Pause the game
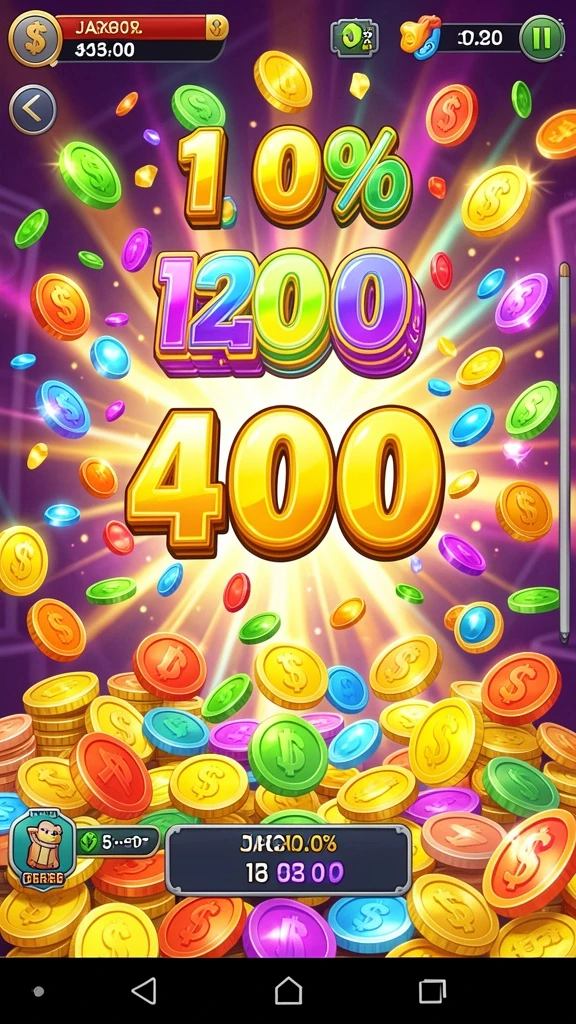The width and height of the screenshot is (576, 1024). (542, 39)
